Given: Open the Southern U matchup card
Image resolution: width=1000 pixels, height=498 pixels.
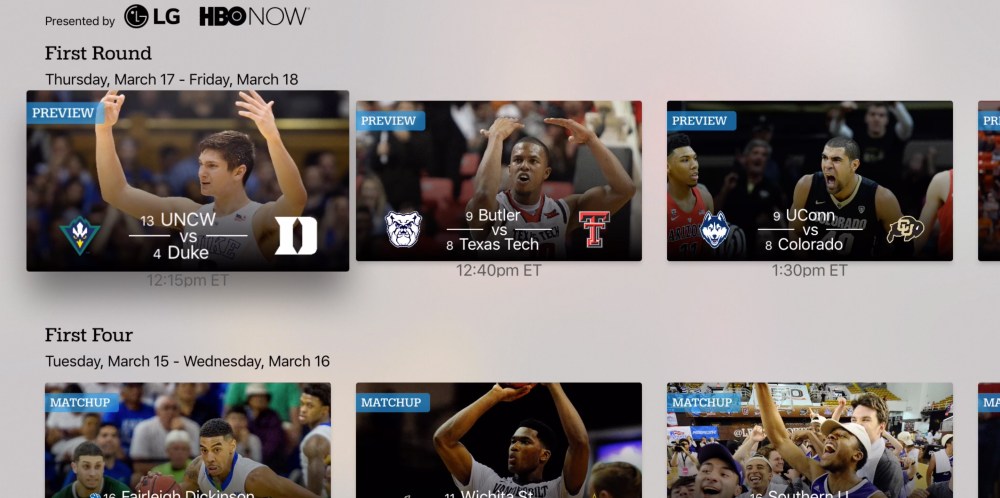Looking at the screenshot, I should point(809,440).
